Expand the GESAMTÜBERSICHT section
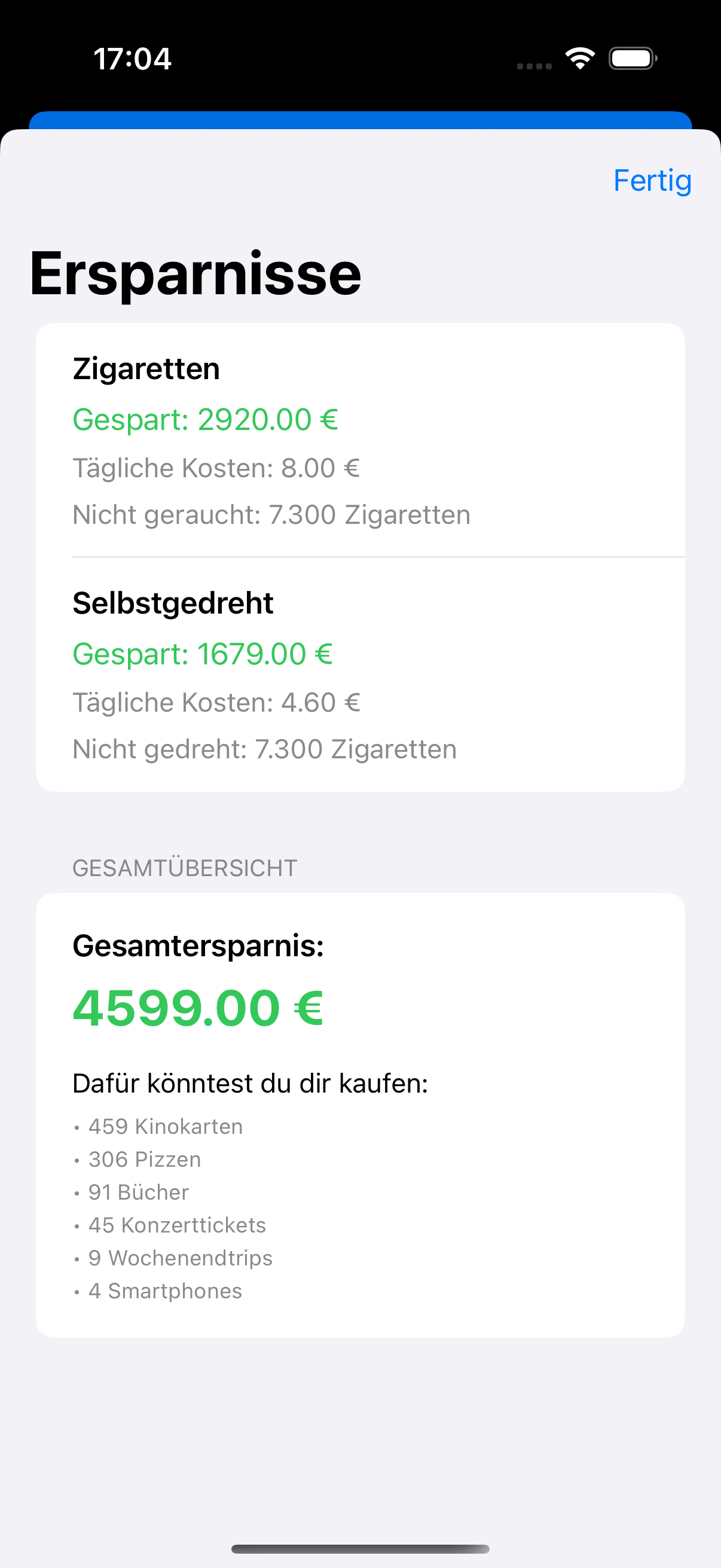 coord(184,867)
